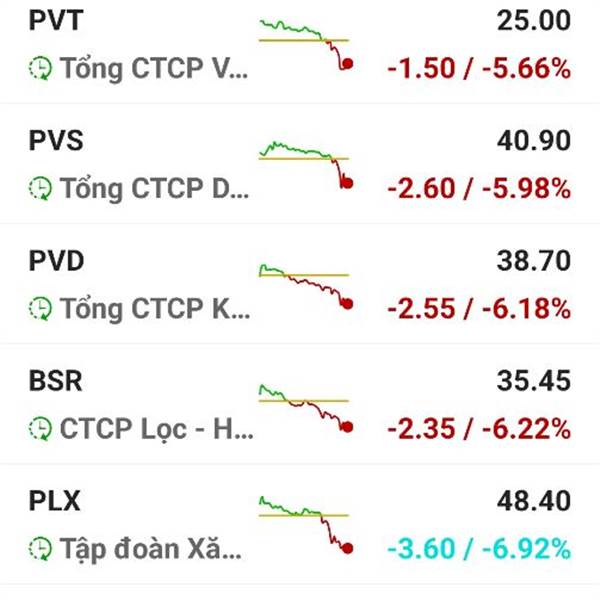
Task: Select the BSR stock entry
Action: click(x=300, y=405)
